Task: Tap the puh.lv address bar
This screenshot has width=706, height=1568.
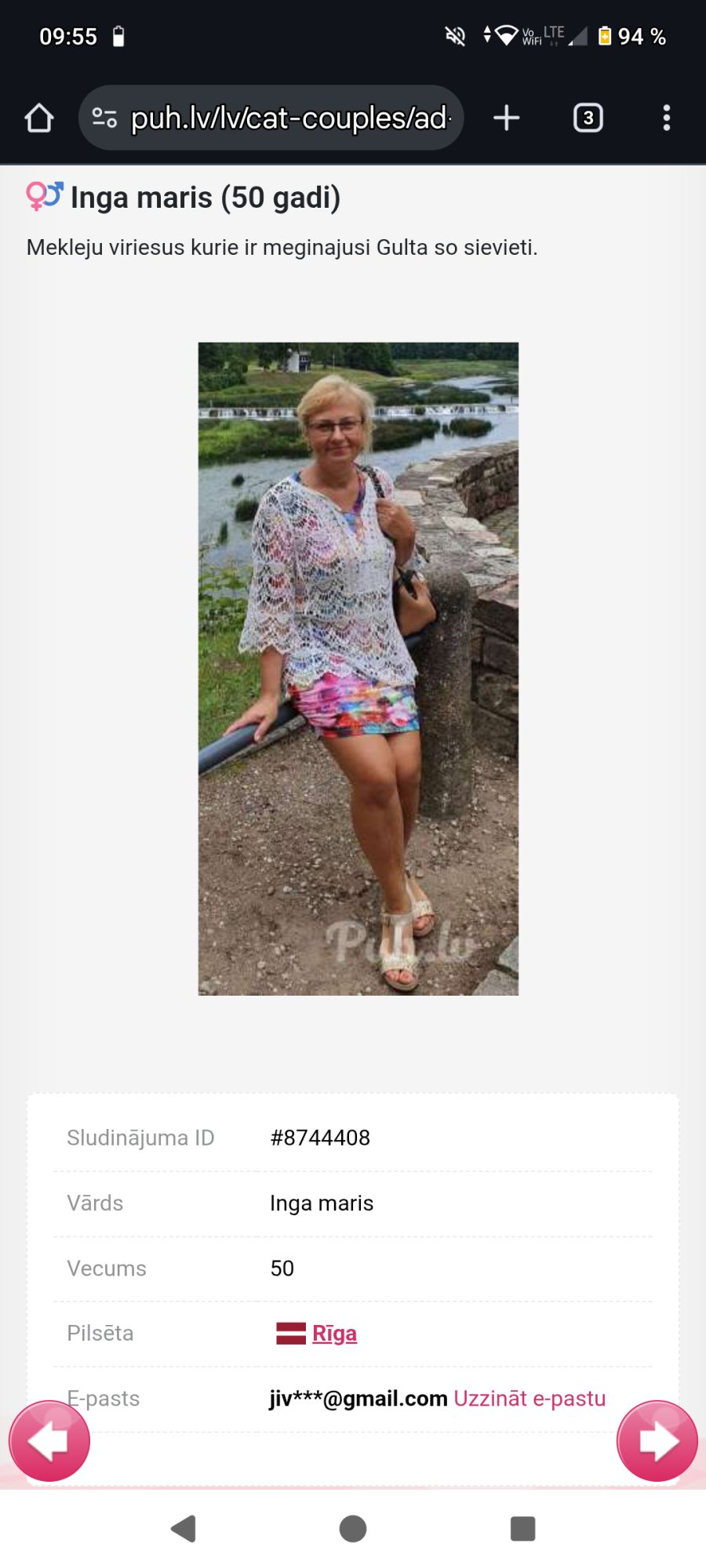Action: (289, 118)
